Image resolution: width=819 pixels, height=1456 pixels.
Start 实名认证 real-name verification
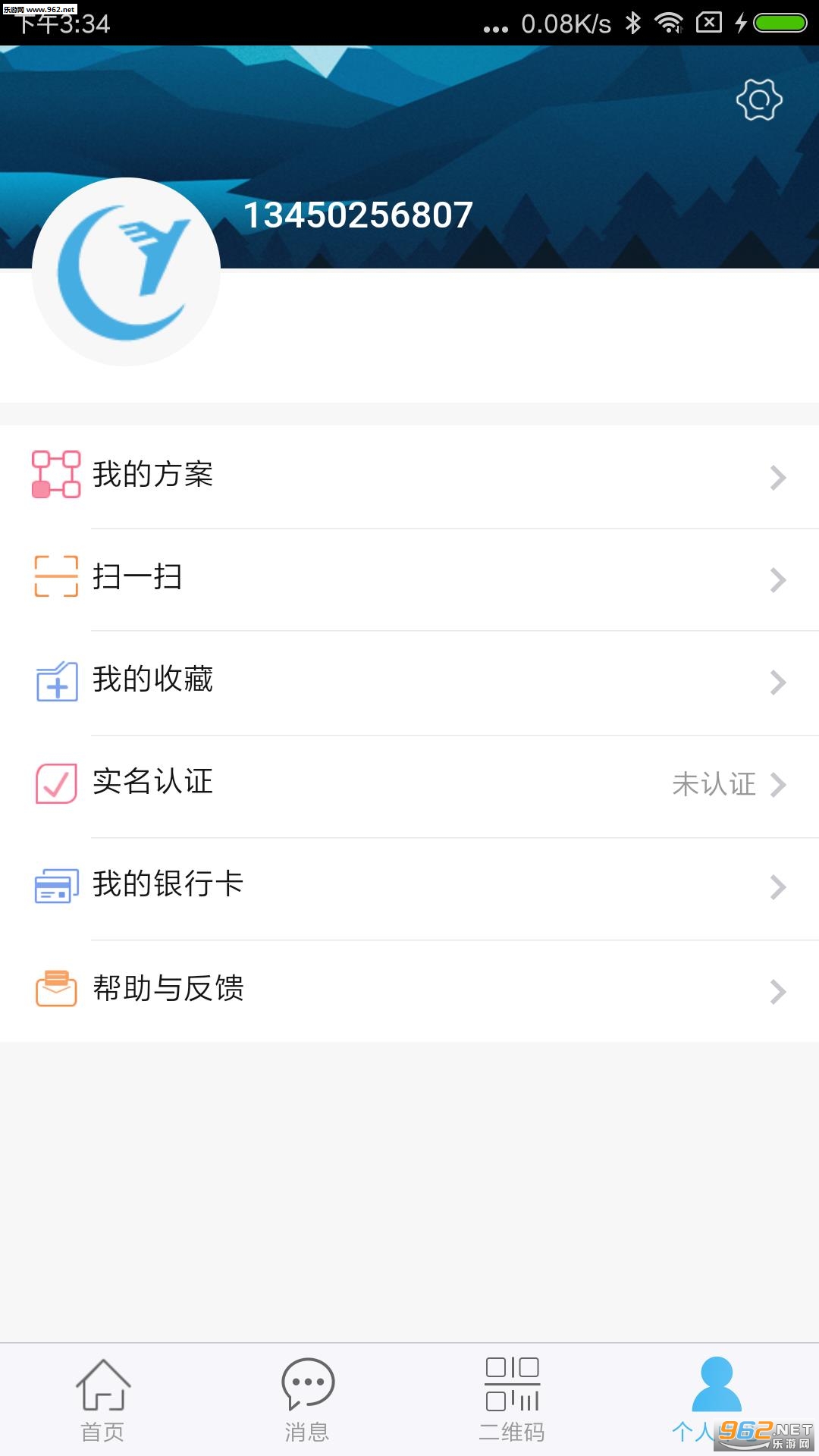click(x=409, y=783)
